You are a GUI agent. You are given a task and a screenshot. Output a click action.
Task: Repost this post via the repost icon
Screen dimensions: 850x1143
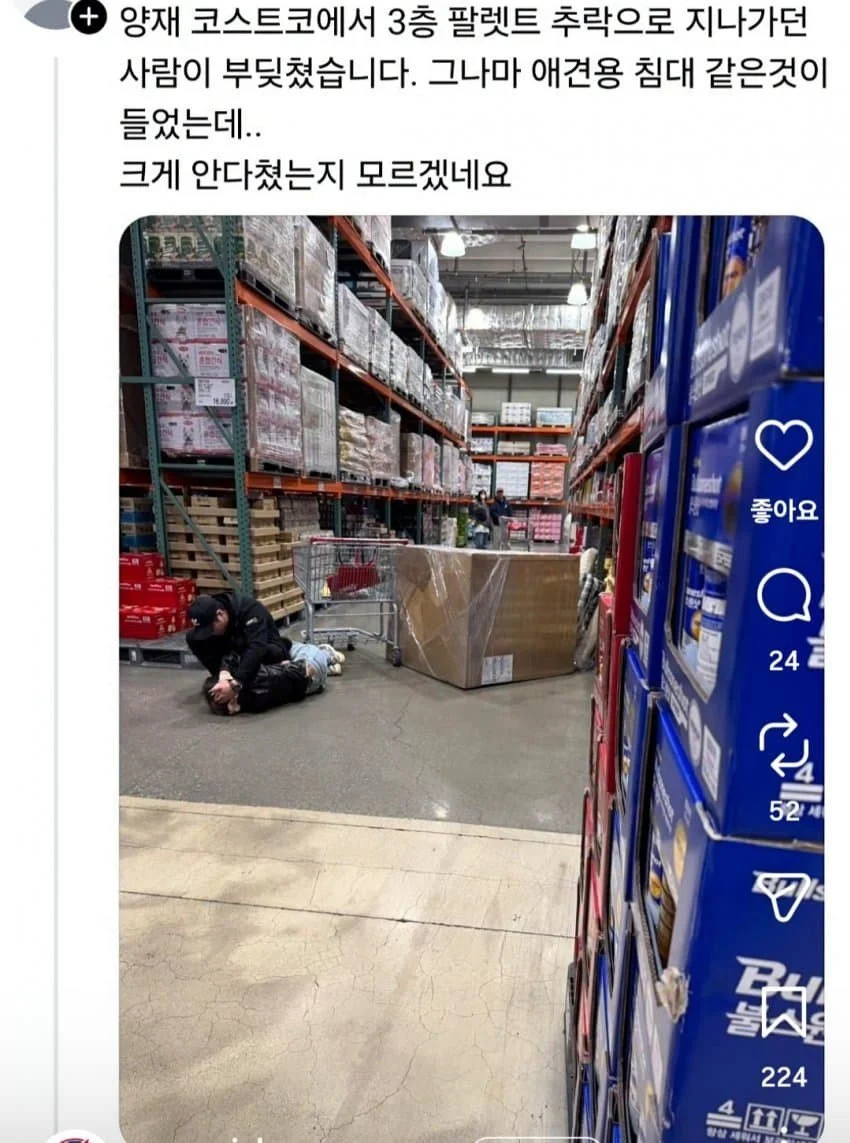coord(783,745)
